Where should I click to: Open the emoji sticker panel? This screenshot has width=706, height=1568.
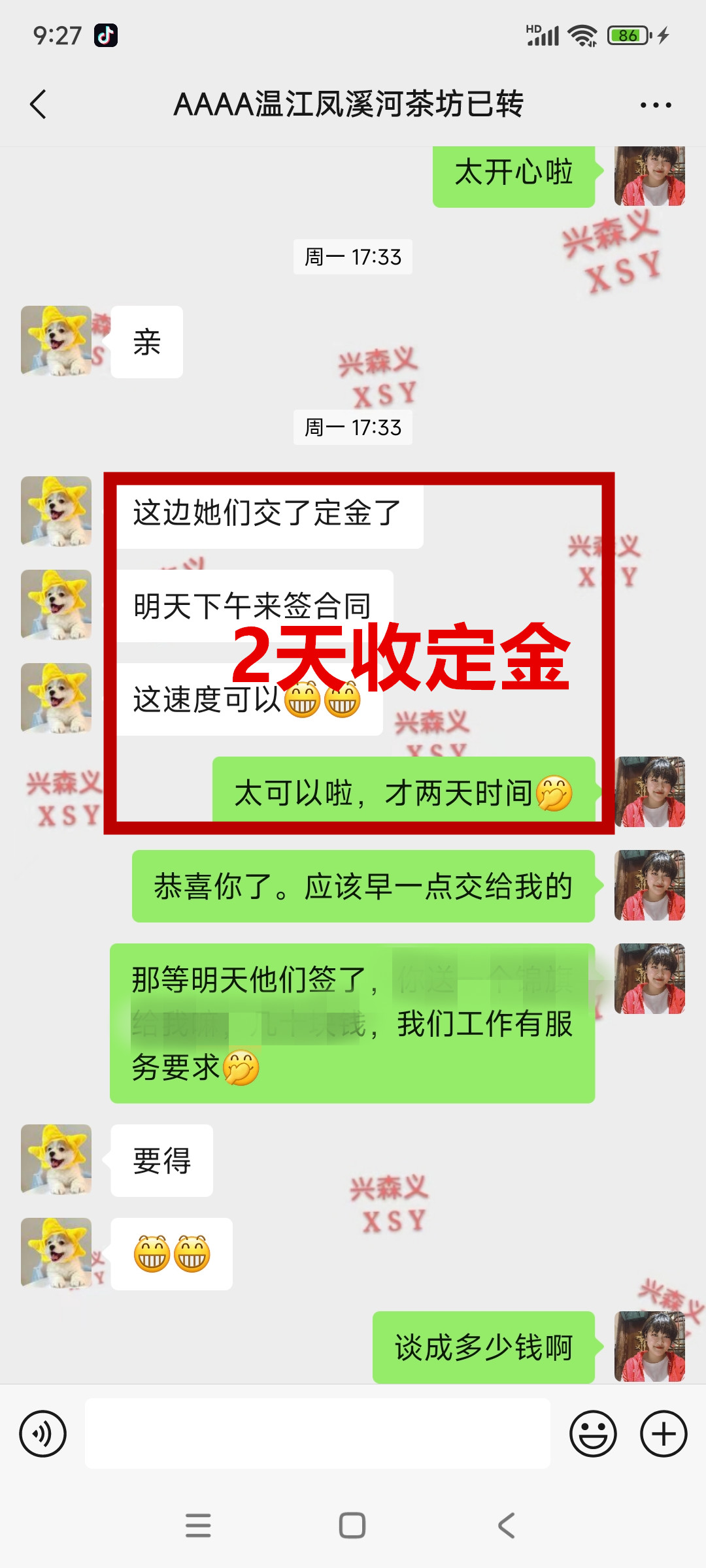pos(593,1434)
